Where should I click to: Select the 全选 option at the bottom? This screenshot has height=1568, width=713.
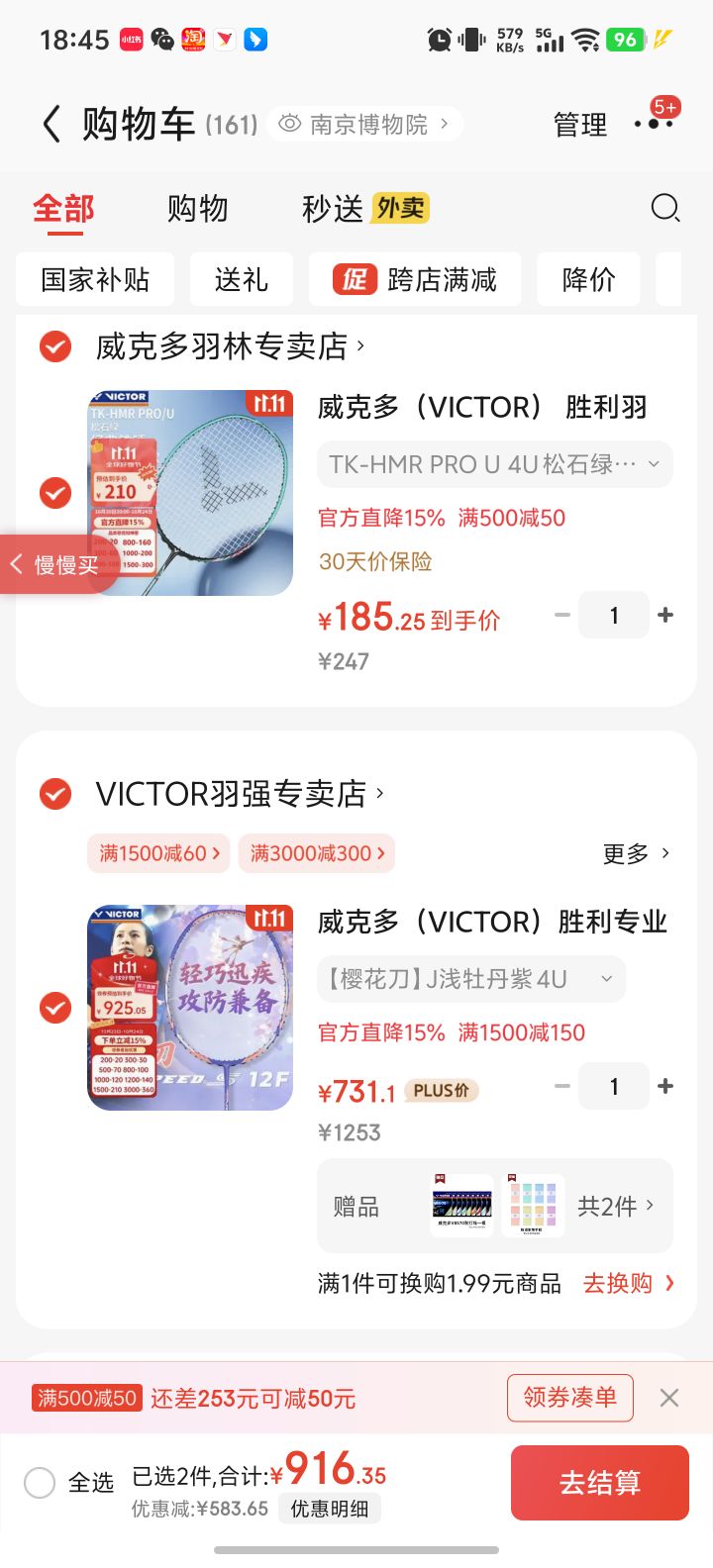tap(40, 1482)
